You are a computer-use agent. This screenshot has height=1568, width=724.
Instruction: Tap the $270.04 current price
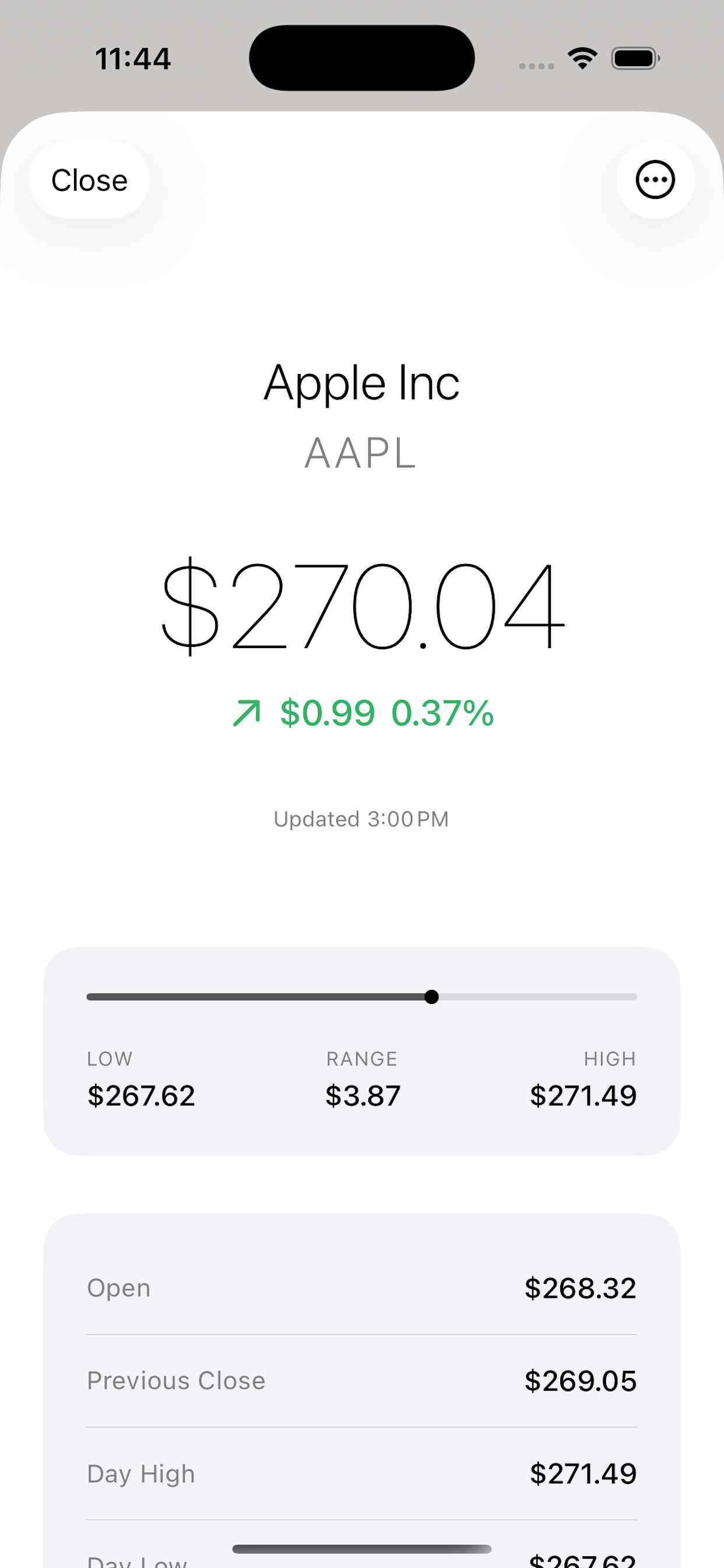[361, 608]
